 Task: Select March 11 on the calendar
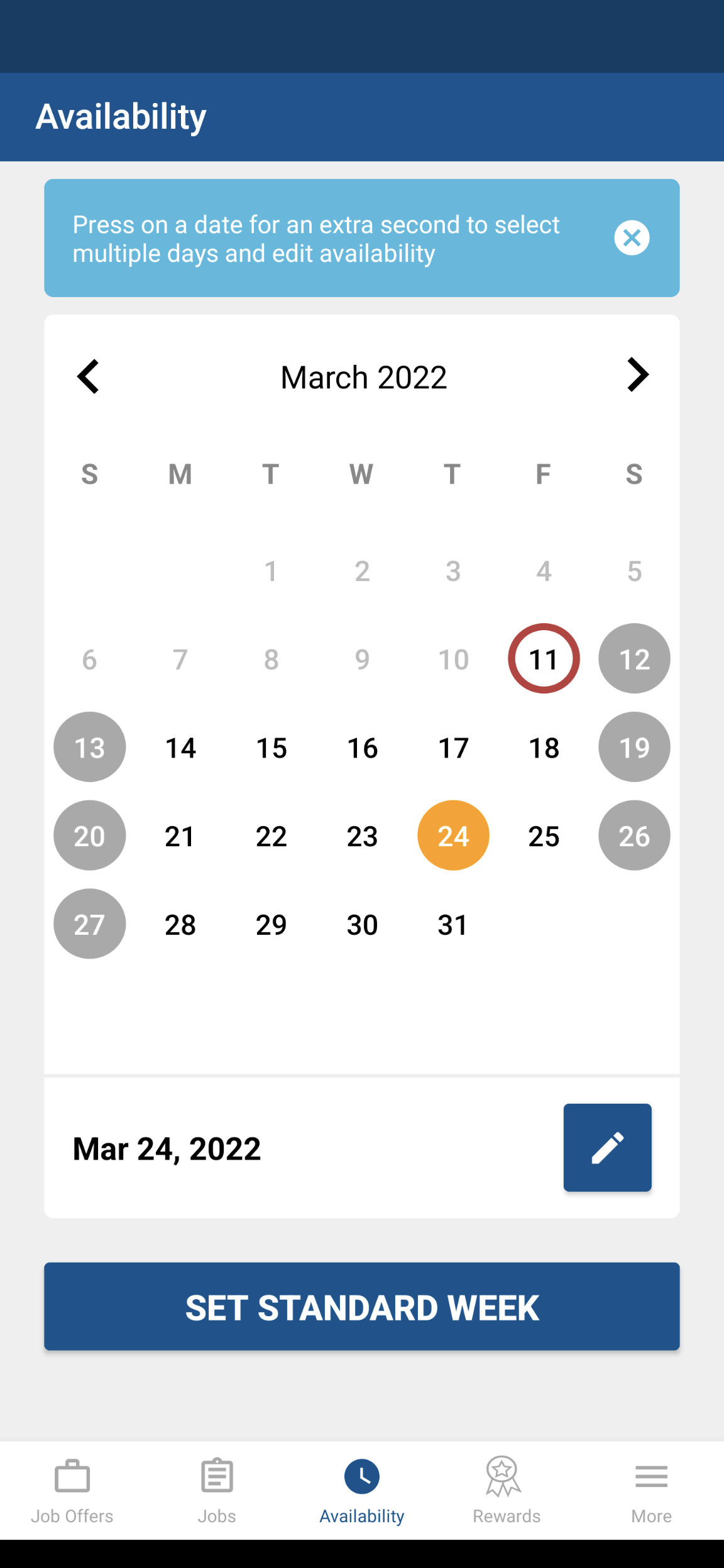click(544, 658)
